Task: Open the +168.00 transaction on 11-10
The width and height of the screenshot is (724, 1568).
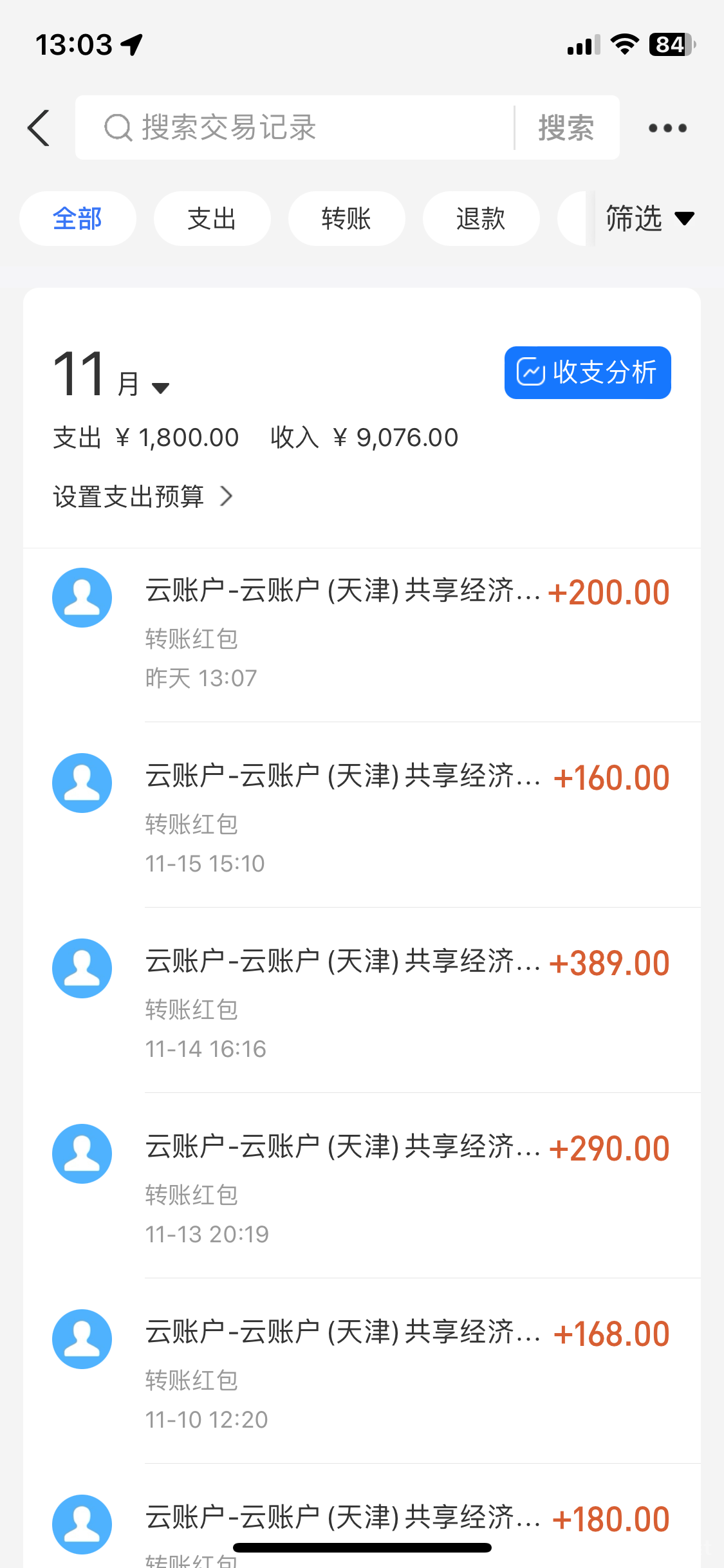Action: coord(362,1371)
